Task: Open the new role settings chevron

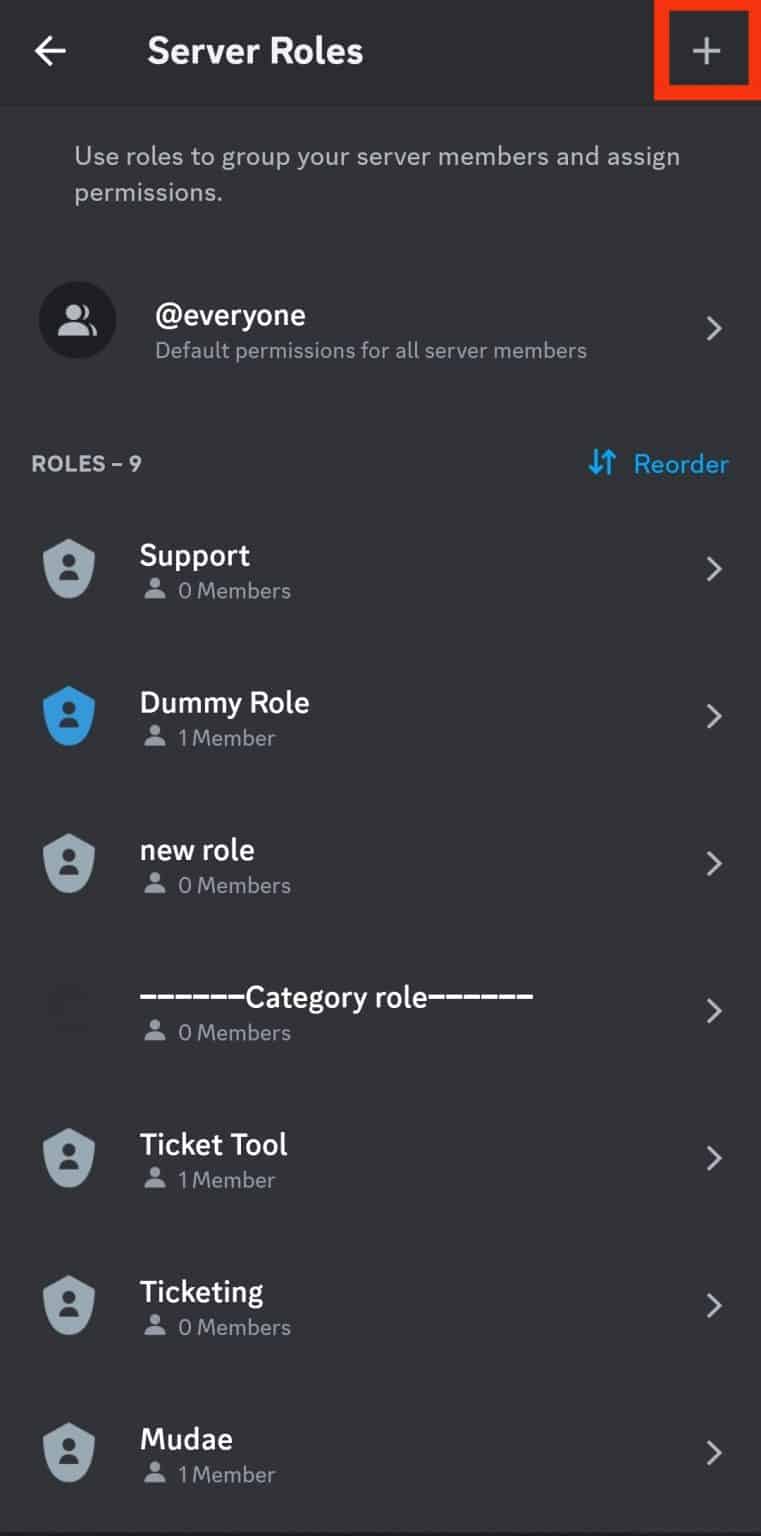Action: point(715,862)
